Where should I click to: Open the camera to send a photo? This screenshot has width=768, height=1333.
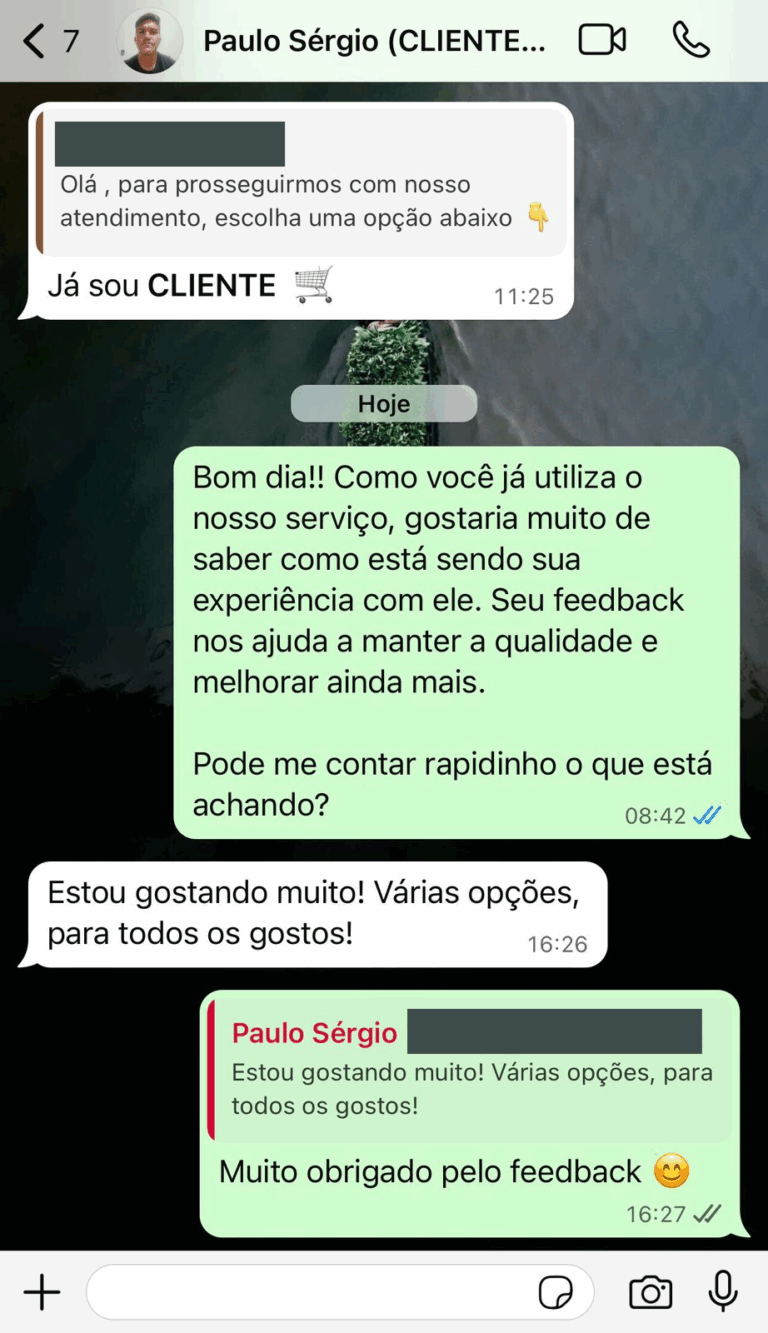pos(650,1293)
